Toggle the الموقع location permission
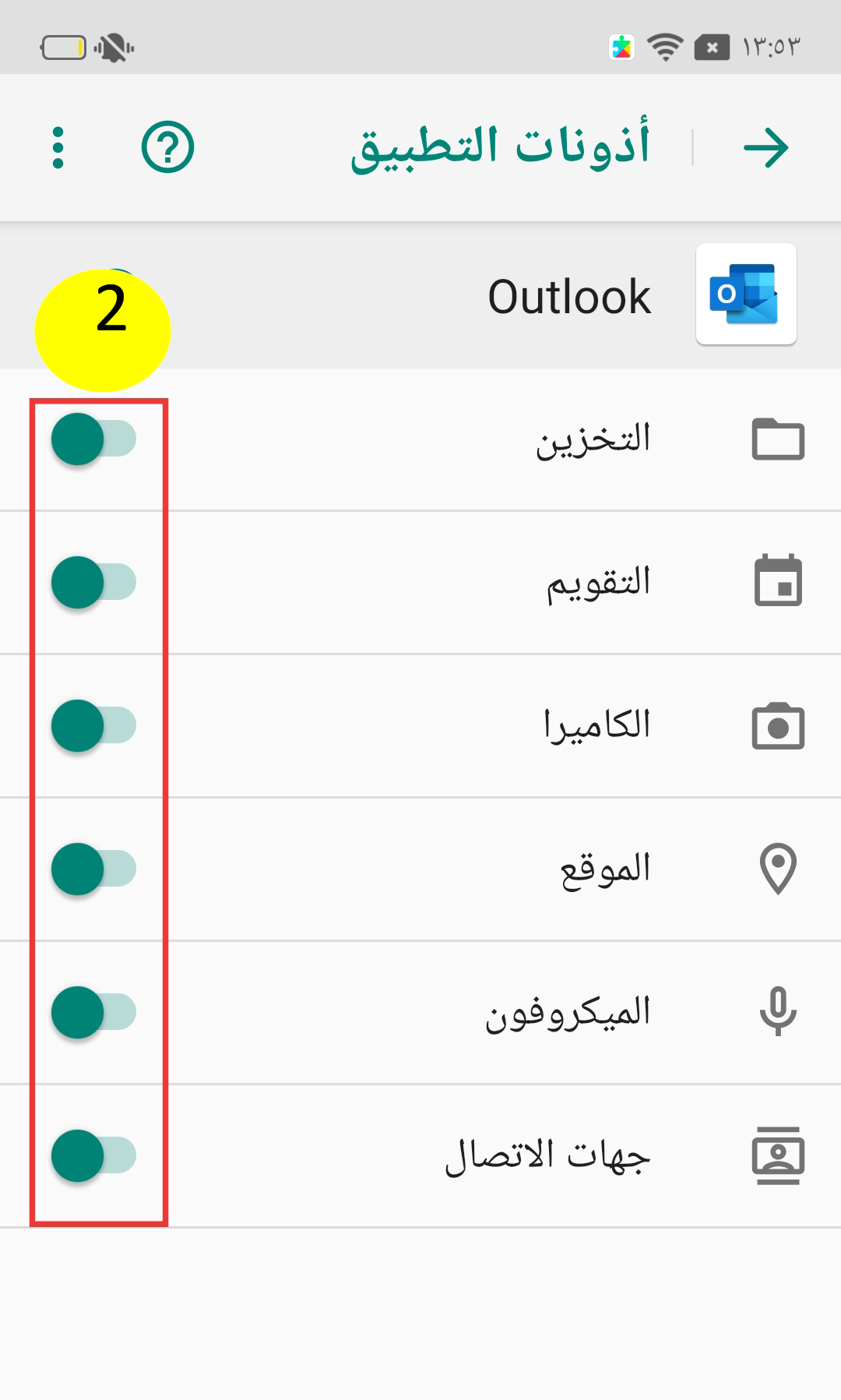841x1400 pixels. point(93,869)
